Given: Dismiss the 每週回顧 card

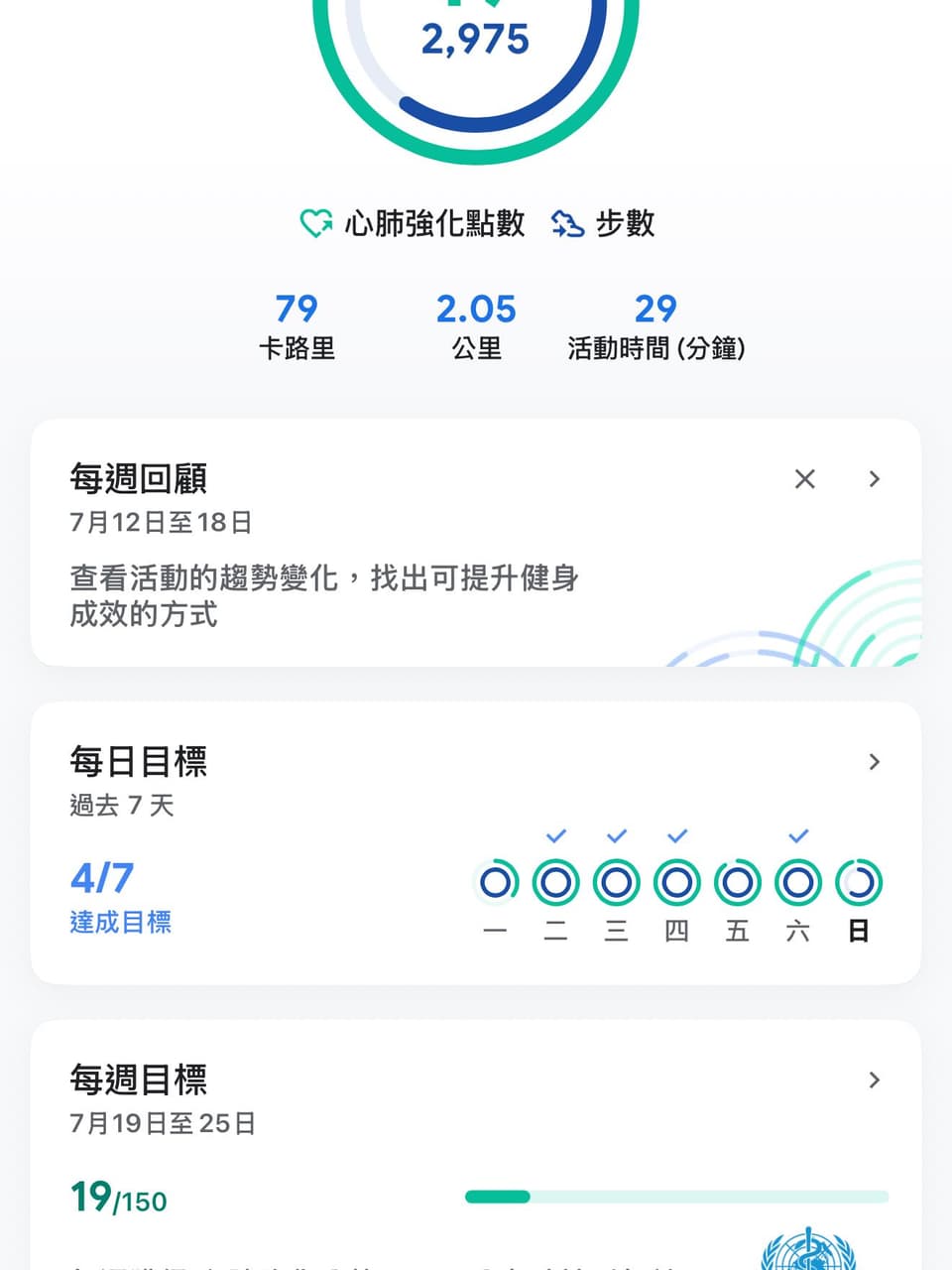Looking at the screenshot, I should [805, 479].
